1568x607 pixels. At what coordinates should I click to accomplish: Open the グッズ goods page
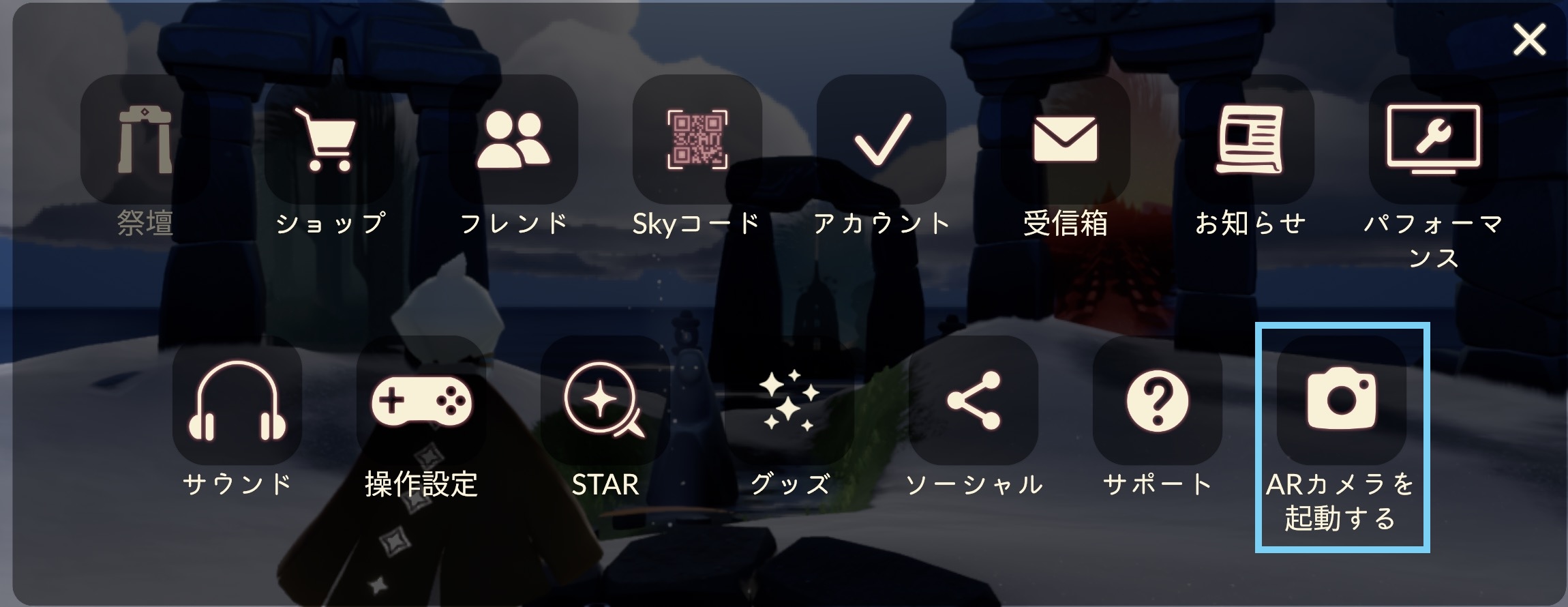(x=789, y=401)
